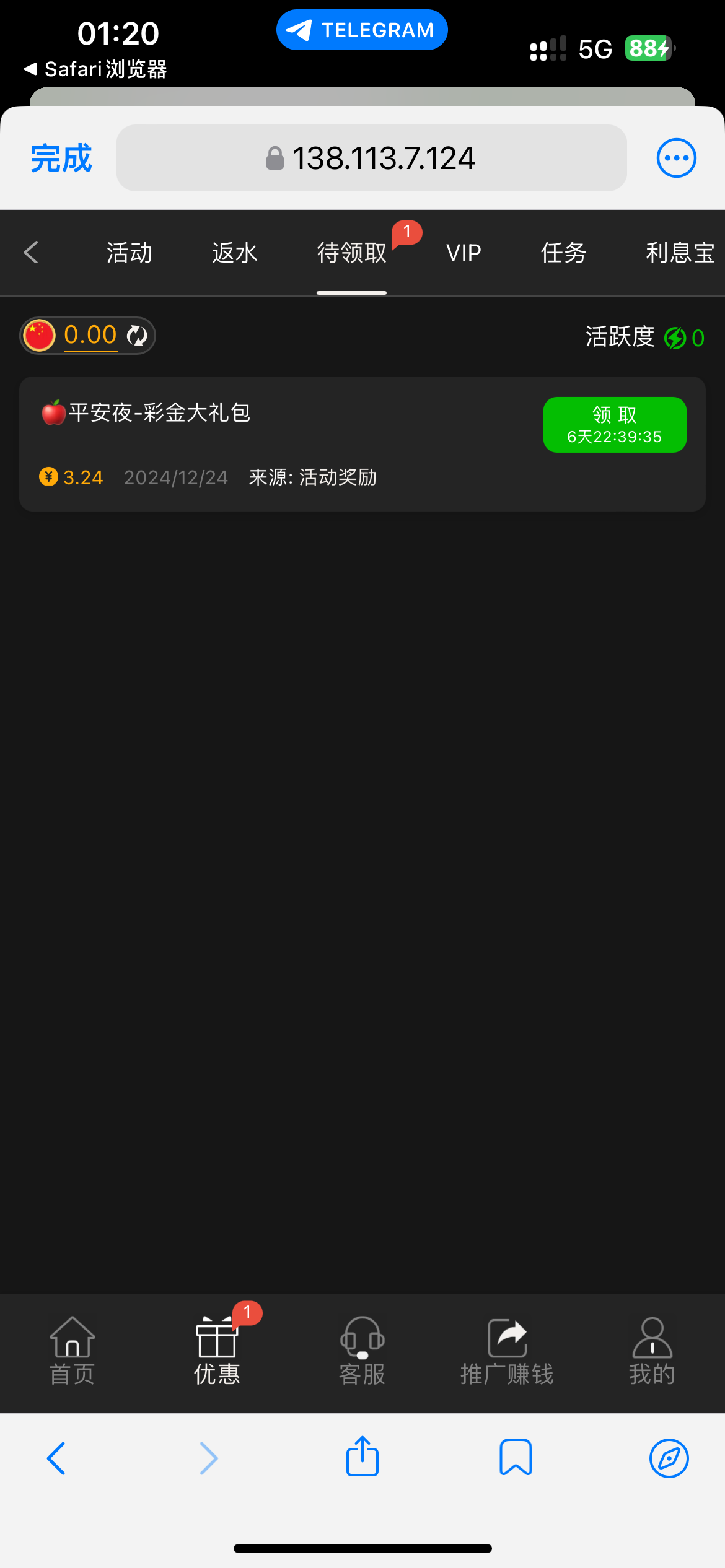The image size is (725, 1568).
Task: Switch to the 活动 tab
Action: coord(130,253)
